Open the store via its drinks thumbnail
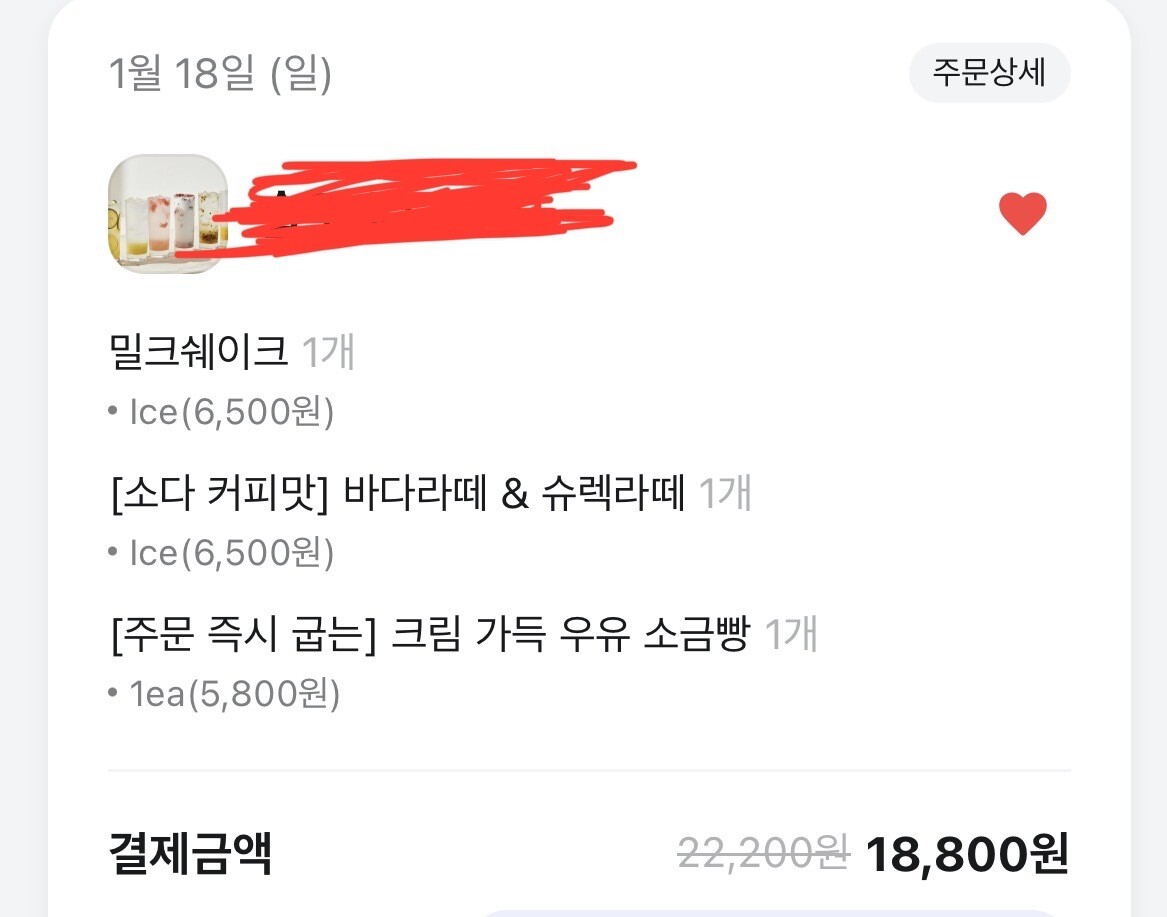Screen dimensions: 1167x917 click(x=168, y=214)
